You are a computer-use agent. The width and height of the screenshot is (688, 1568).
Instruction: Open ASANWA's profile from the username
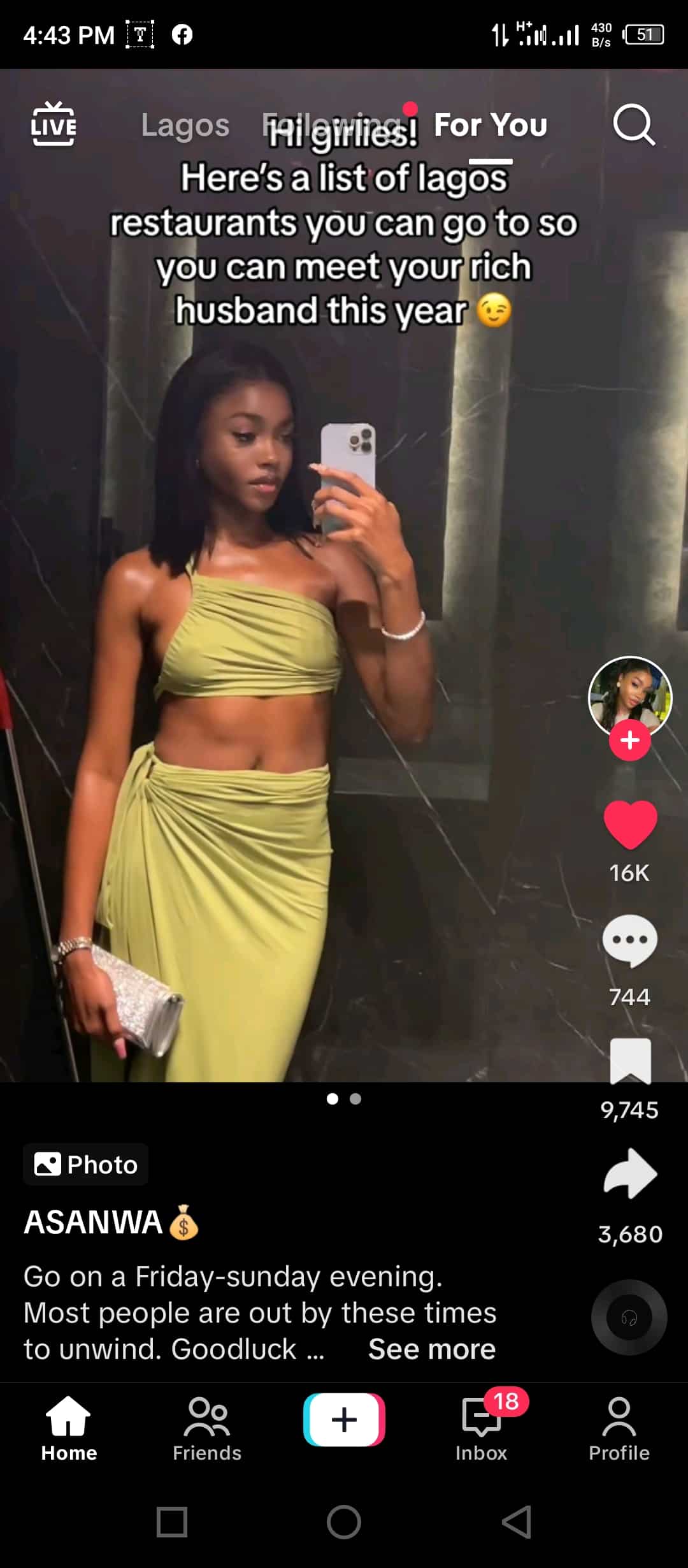[x=94, y=1222]
